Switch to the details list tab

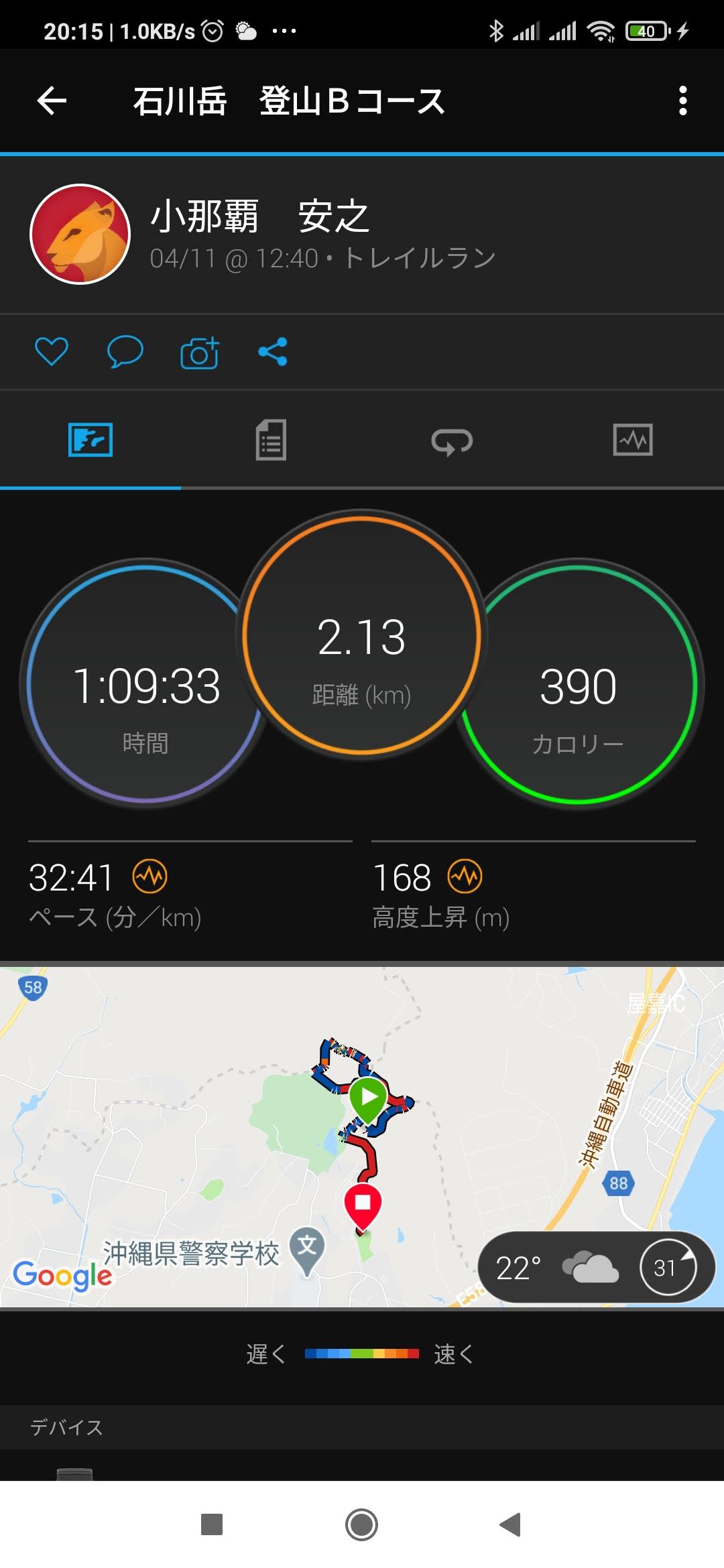[x=271, y=440]
